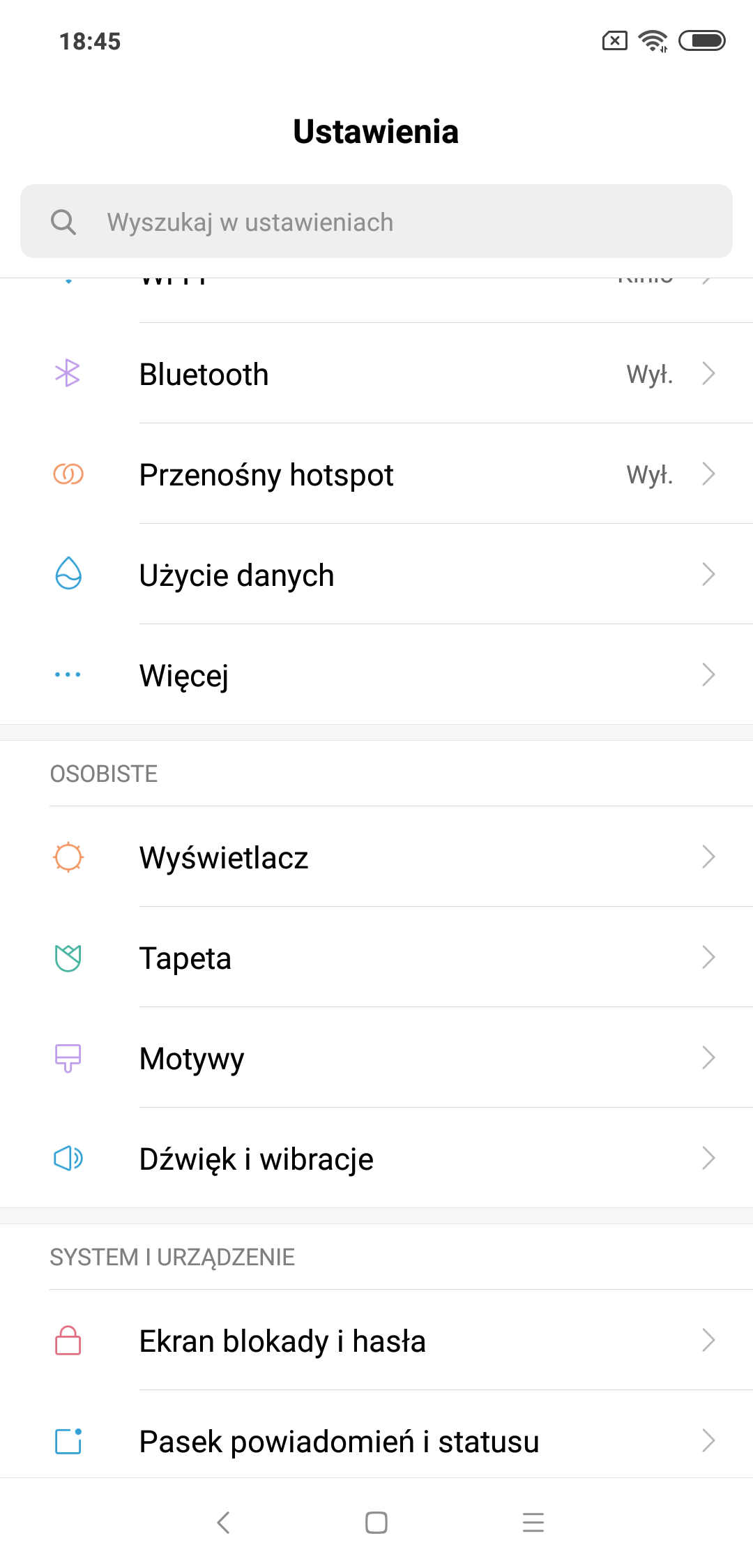Go back with the navigation bar arrow
This screenshot has height=1568, width=753.
point(223,1522)
